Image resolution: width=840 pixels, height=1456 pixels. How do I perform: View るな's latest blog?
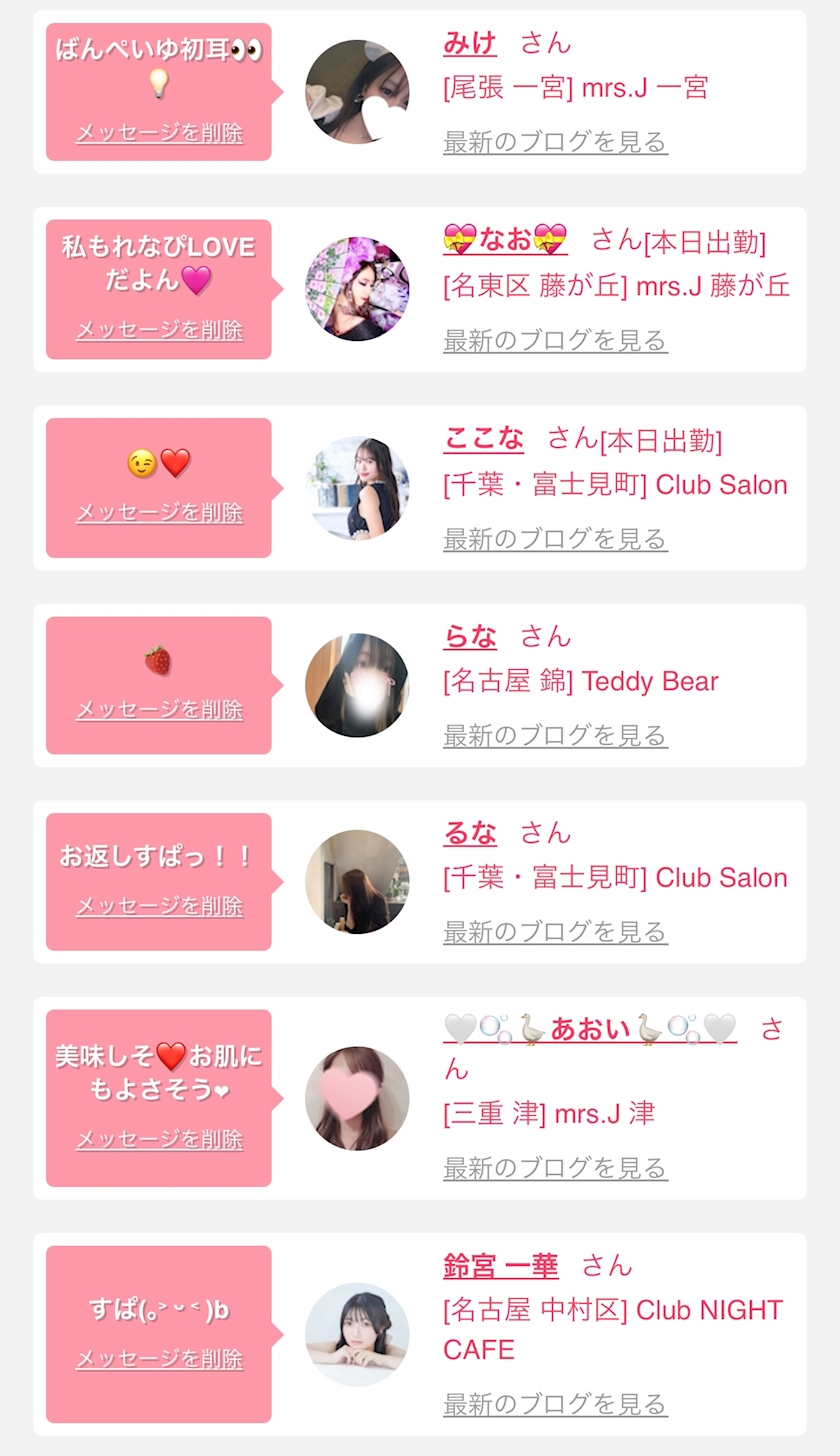point(555,932)
